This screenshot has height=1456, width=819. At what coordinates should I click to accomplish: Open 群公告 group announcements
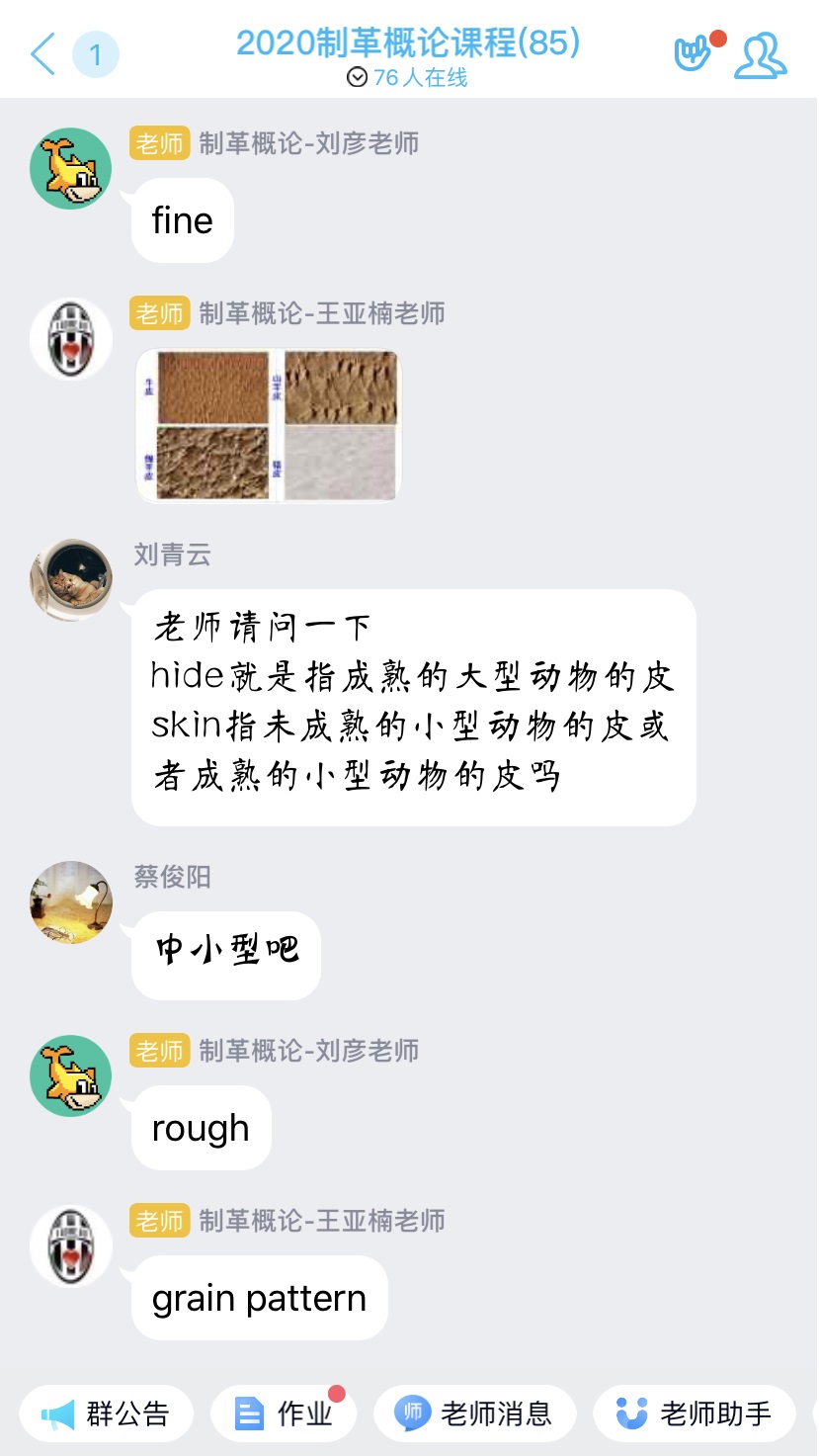tap(107, 1413)
